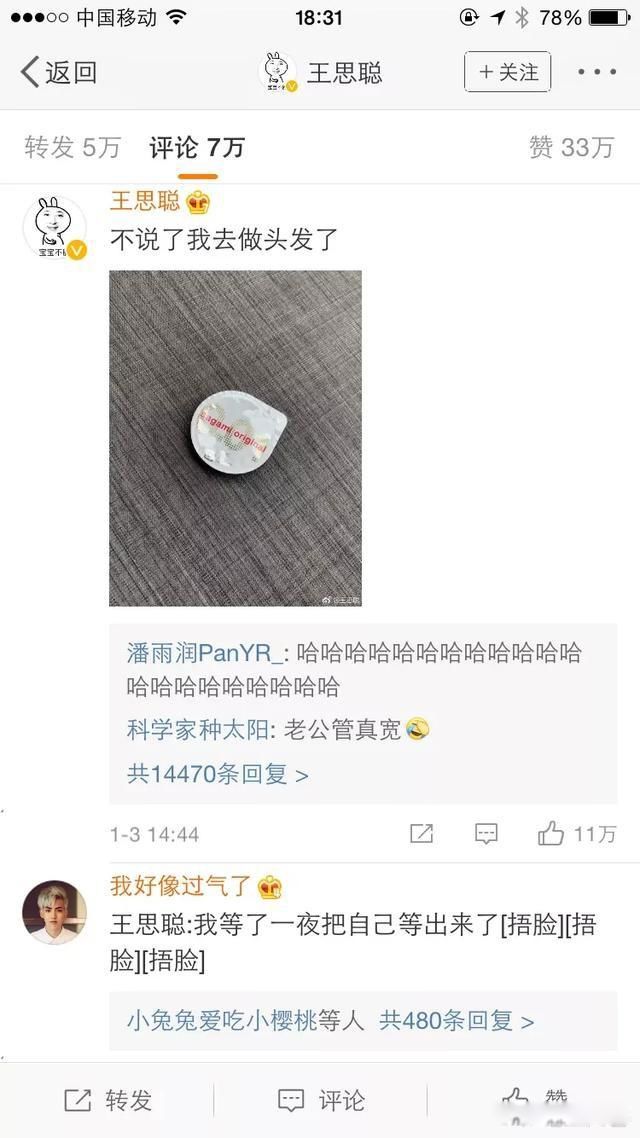Tap 转发 in the bottom bar
This screenshot has width=640, height=1138.
coord(108,1101)
